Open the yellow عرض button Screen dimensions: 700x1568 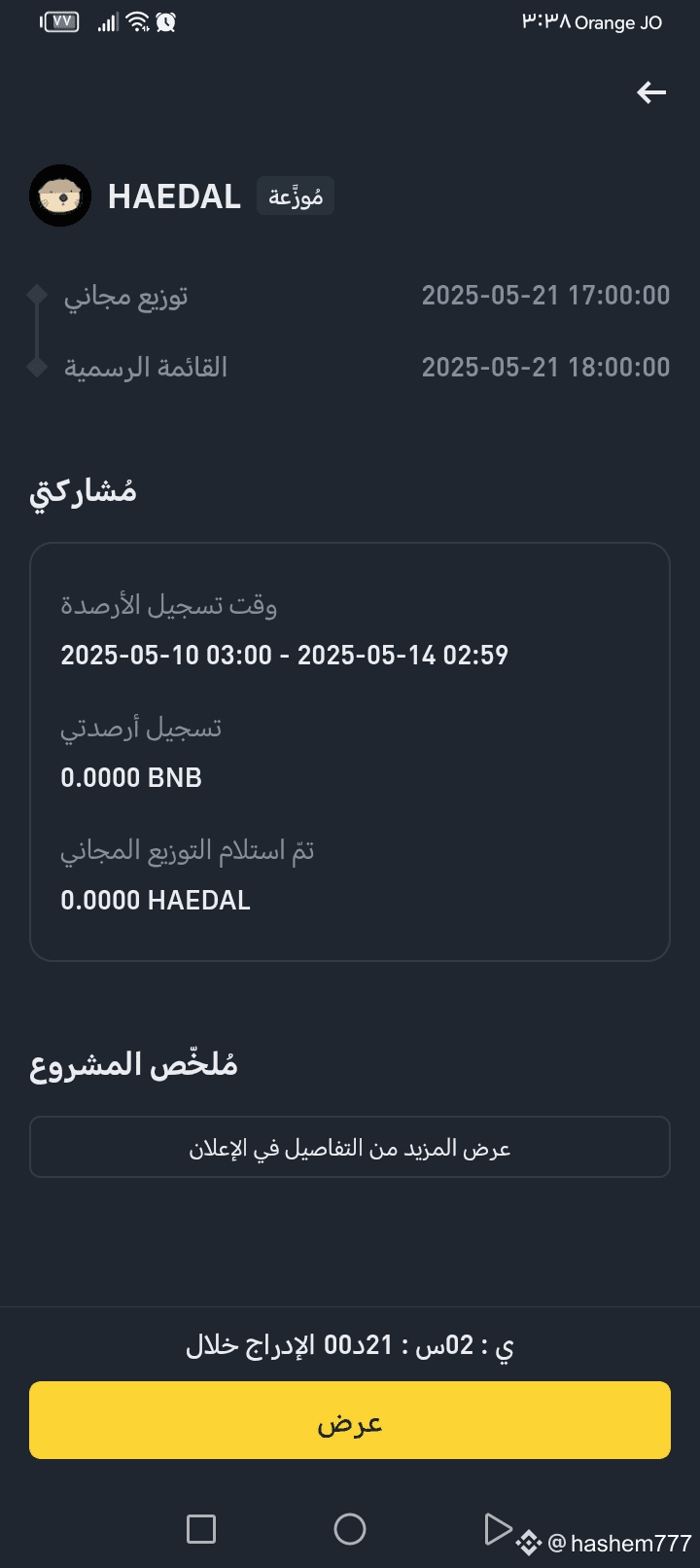(x=350, y=1420)
